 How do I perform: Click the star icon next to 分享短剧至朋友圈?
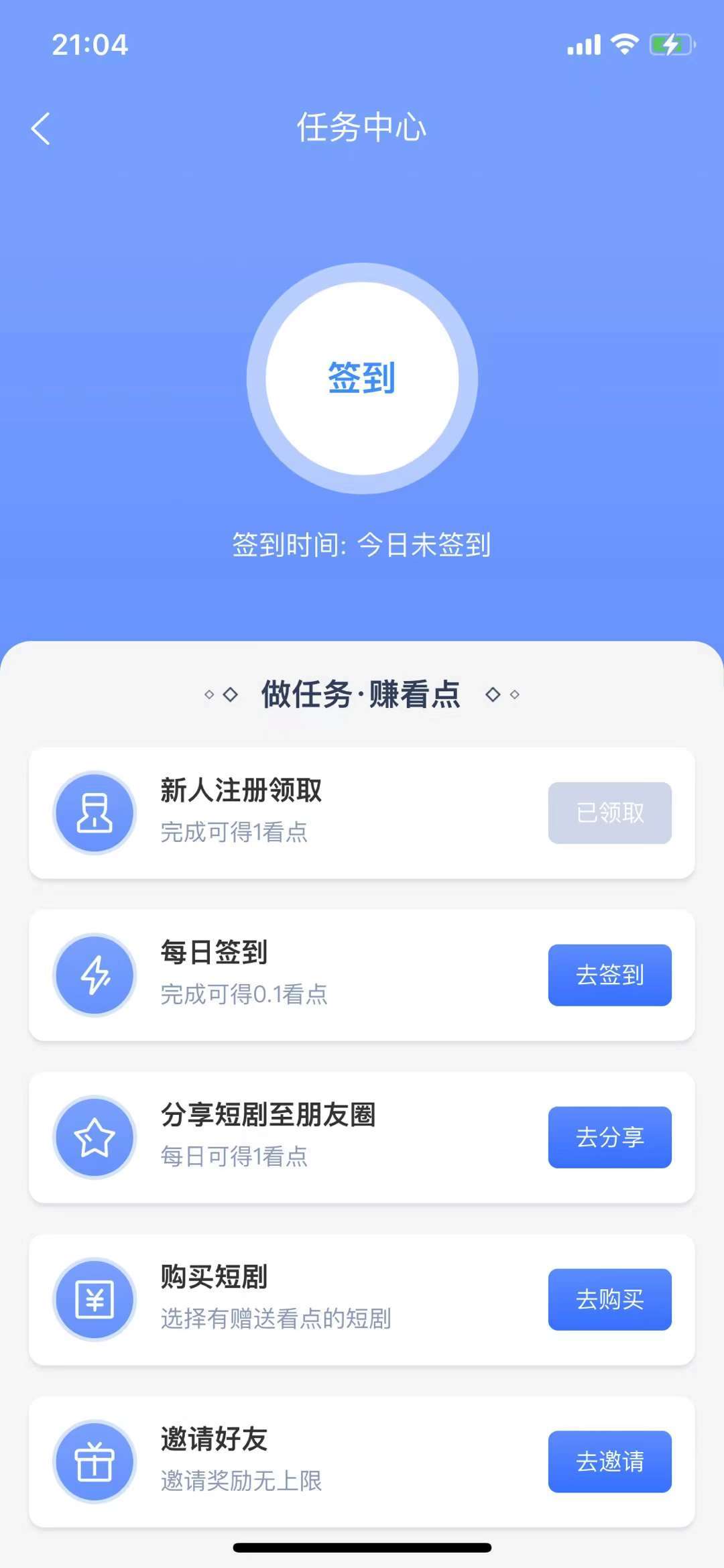point(95,1137)
